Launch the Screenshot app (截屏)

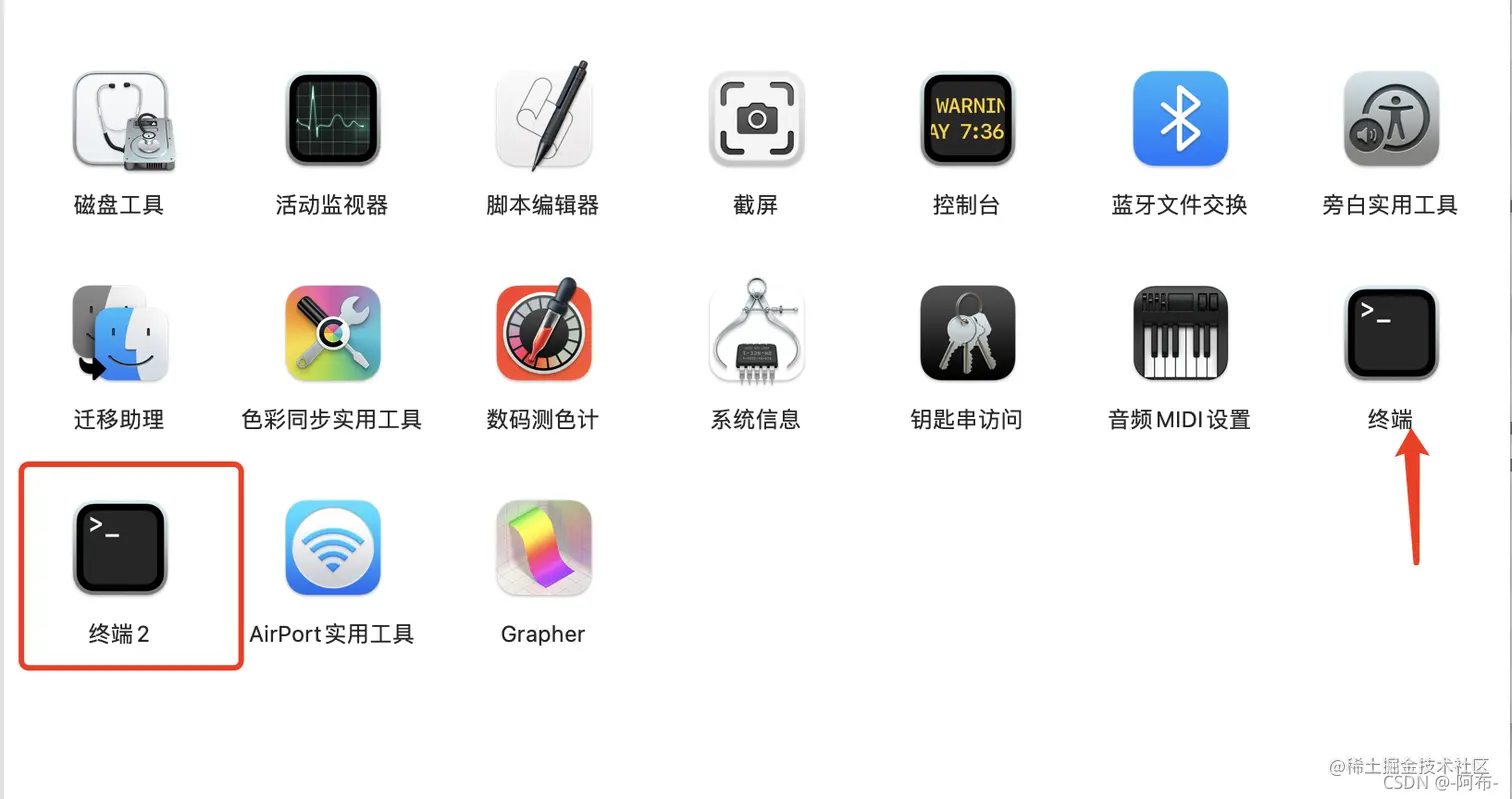pyautogui.click(x=756, y=119)
